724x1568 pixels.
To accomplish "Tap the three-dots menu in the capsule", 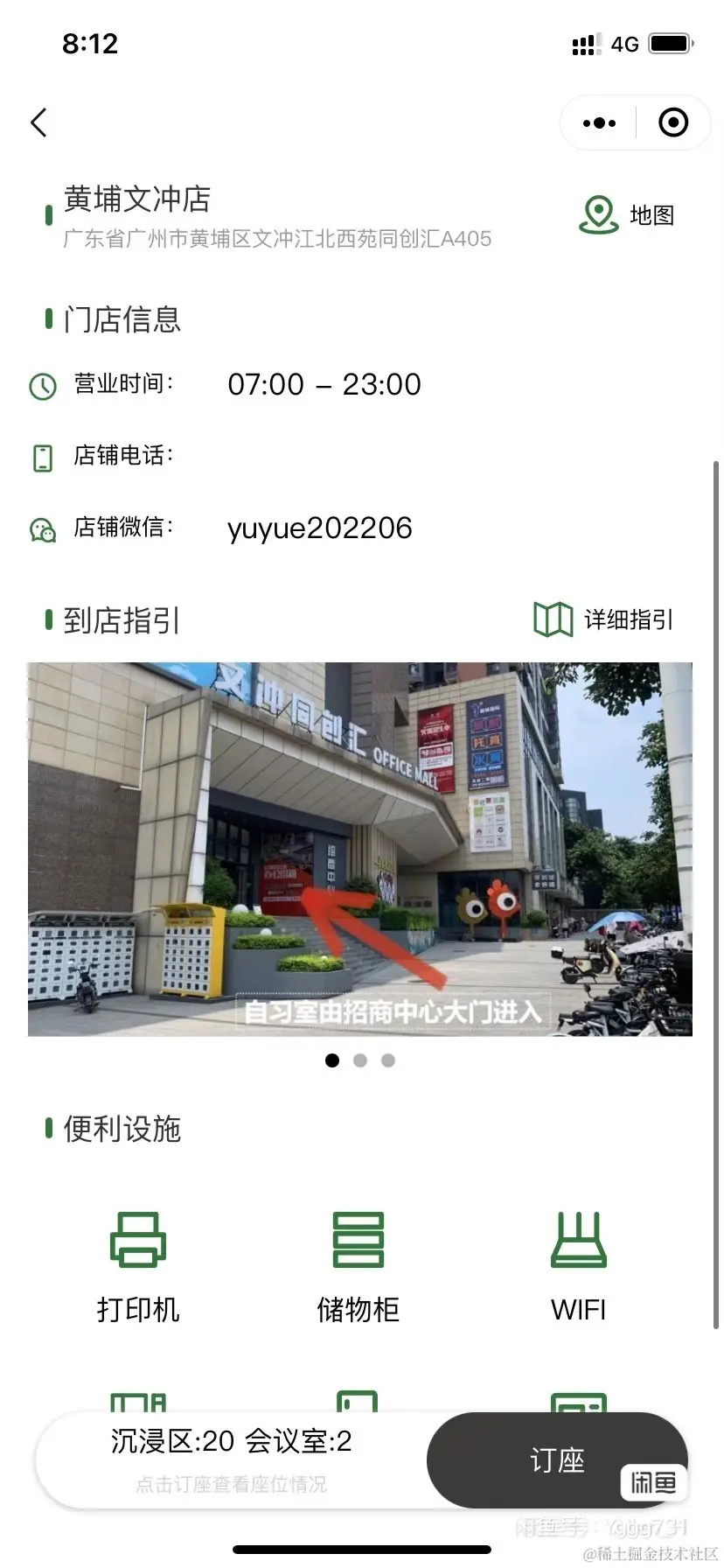I will (x=597, y=122).
